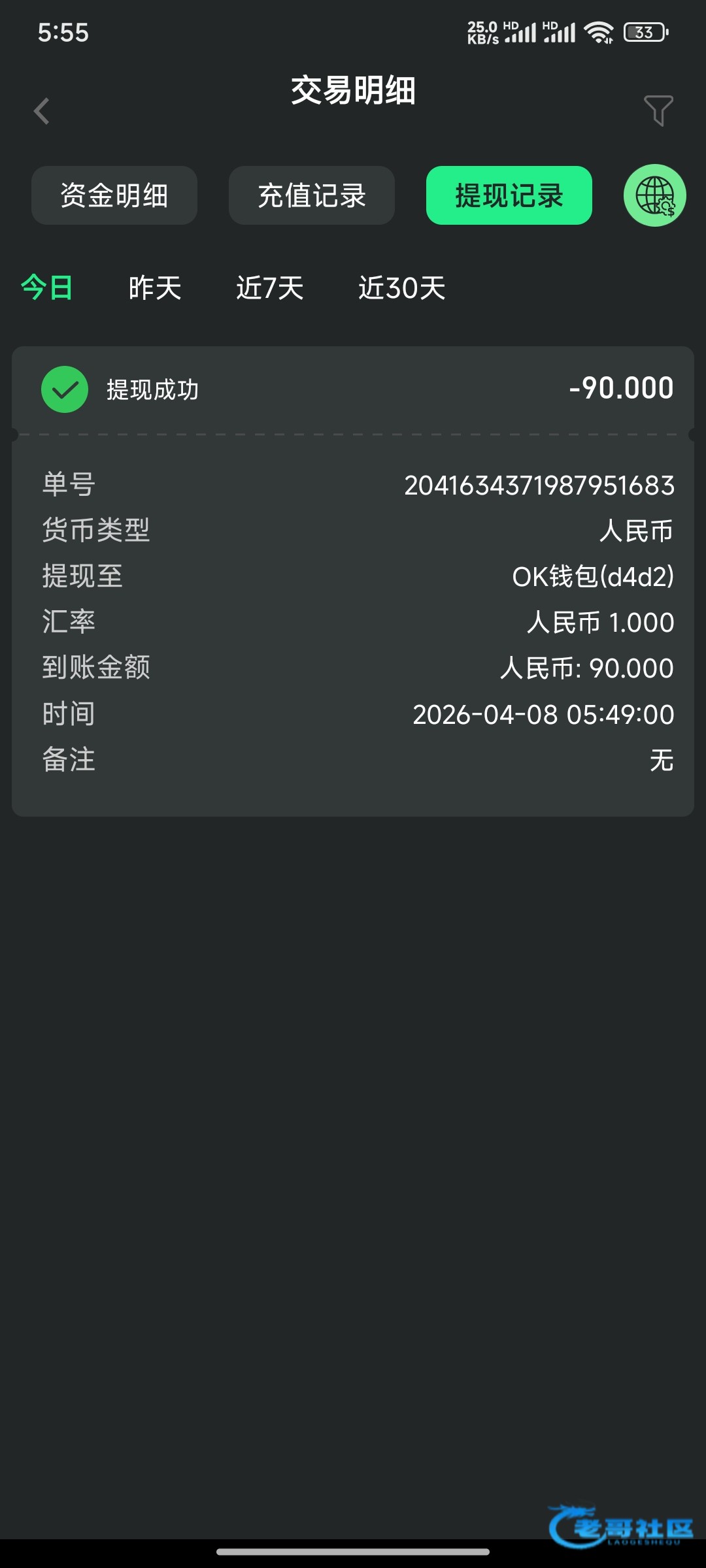Open the globe currency settings icon
The width and height of the screenshot is (706, 1568).
click(654, 195)
